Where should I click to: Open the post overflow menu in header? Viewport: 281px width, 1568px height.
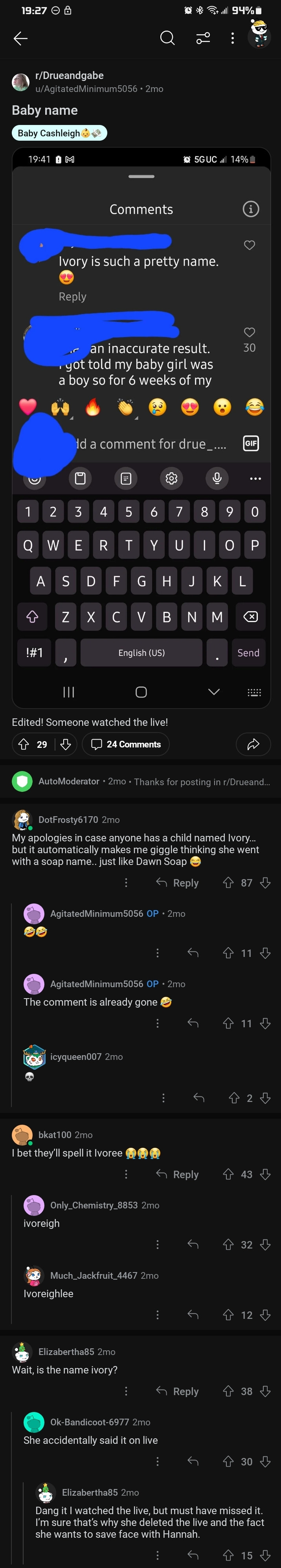click(232, 39)
